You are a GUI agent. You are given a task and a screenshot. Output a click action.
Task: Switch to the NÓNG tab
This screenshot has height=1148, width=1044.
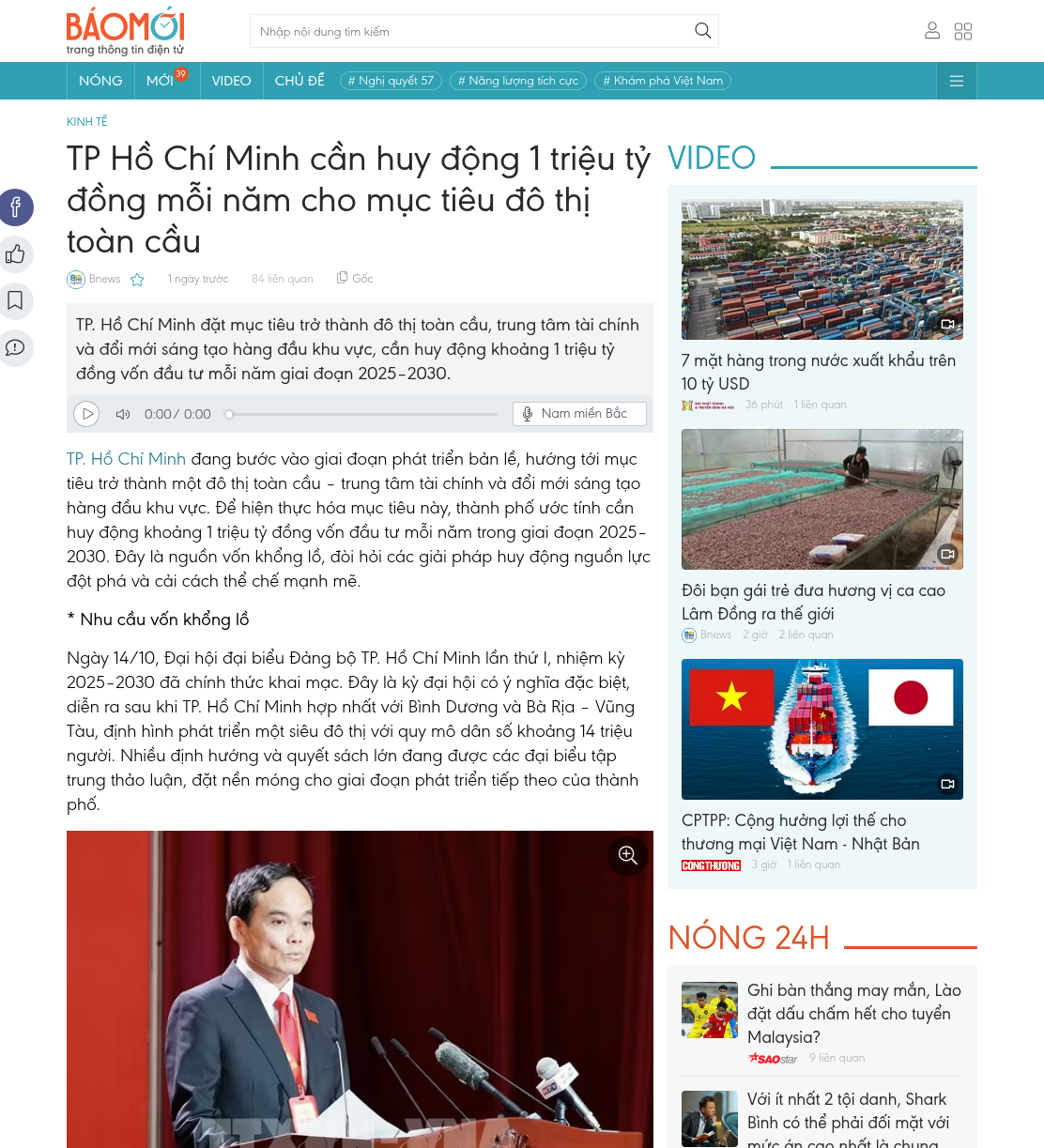100,81
